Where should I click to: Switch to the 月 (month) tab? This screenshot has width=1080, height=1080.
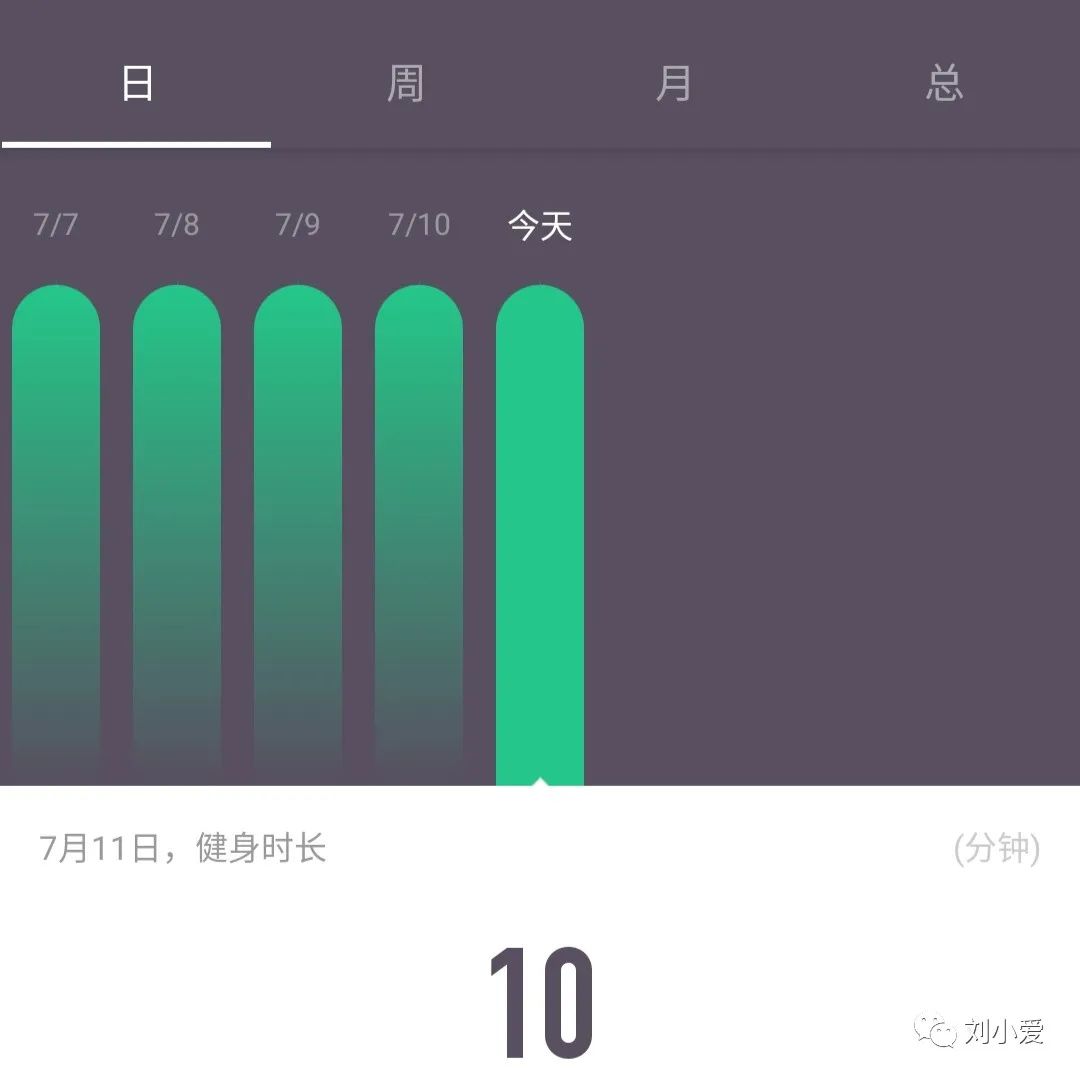[x=674, y=84]
